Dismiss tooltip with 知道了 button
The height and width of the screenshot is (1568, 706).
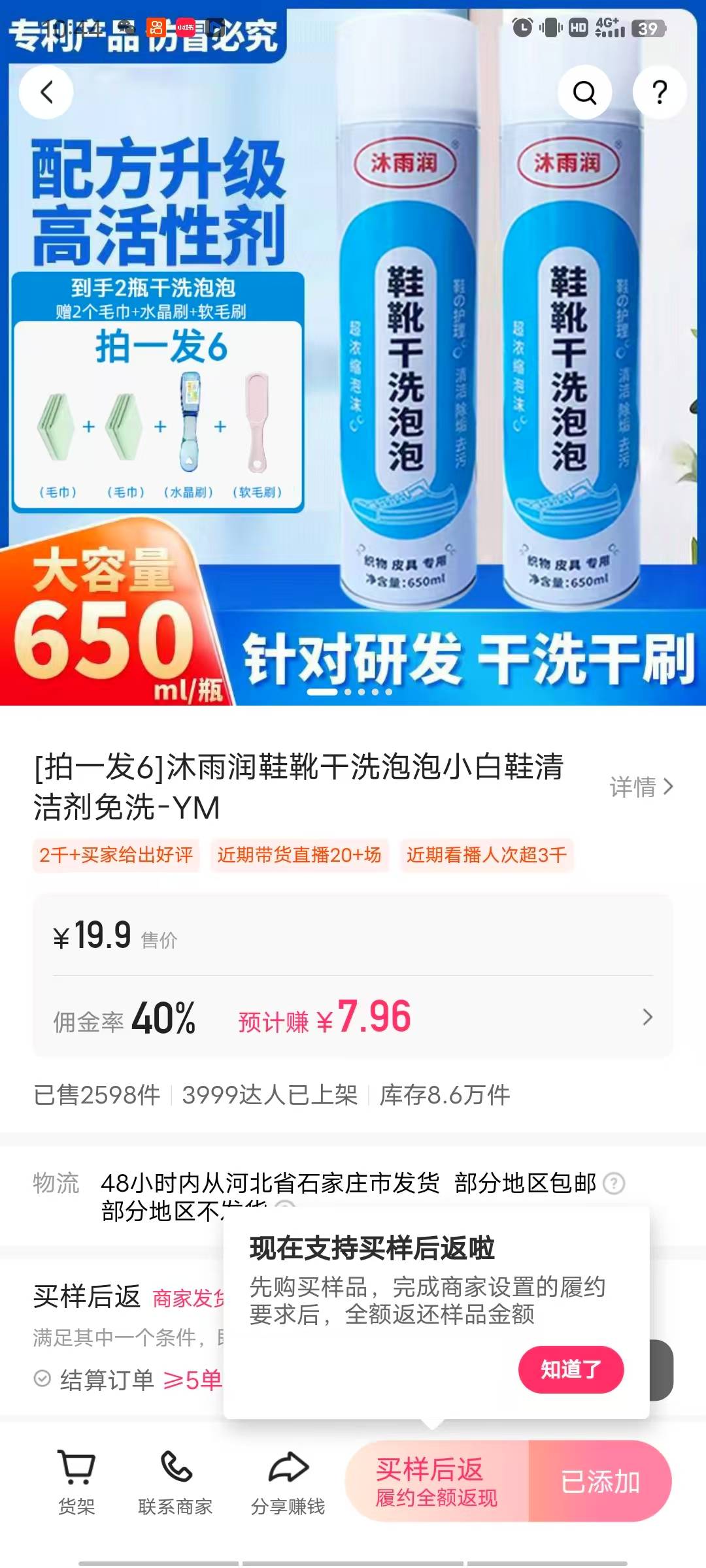570,1369
